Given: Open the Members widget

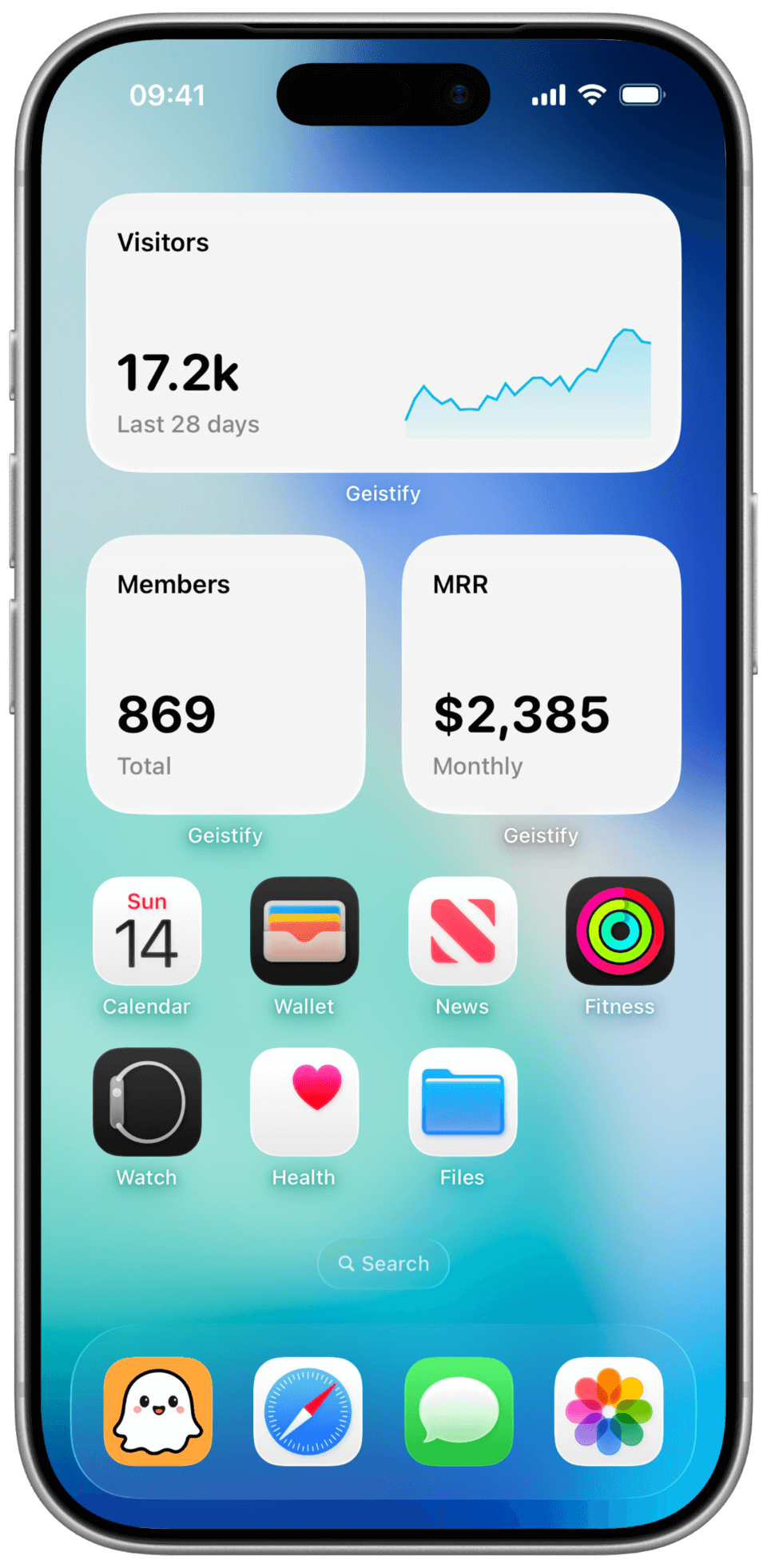Looking at the screenshot, I should click(x=226, y=674).
